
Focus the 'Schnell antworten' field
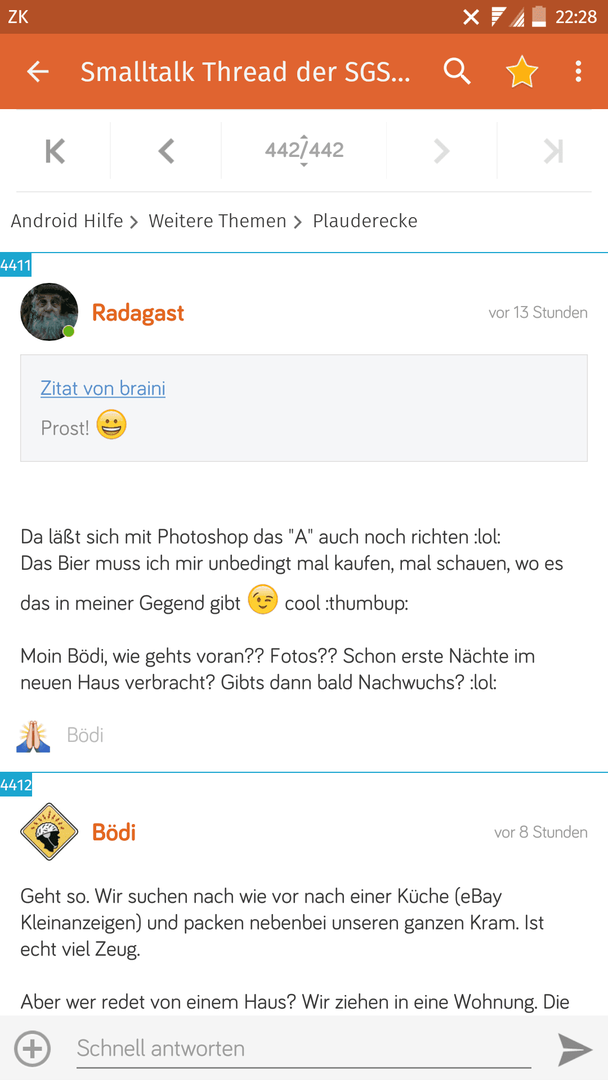click(300, 1048)
